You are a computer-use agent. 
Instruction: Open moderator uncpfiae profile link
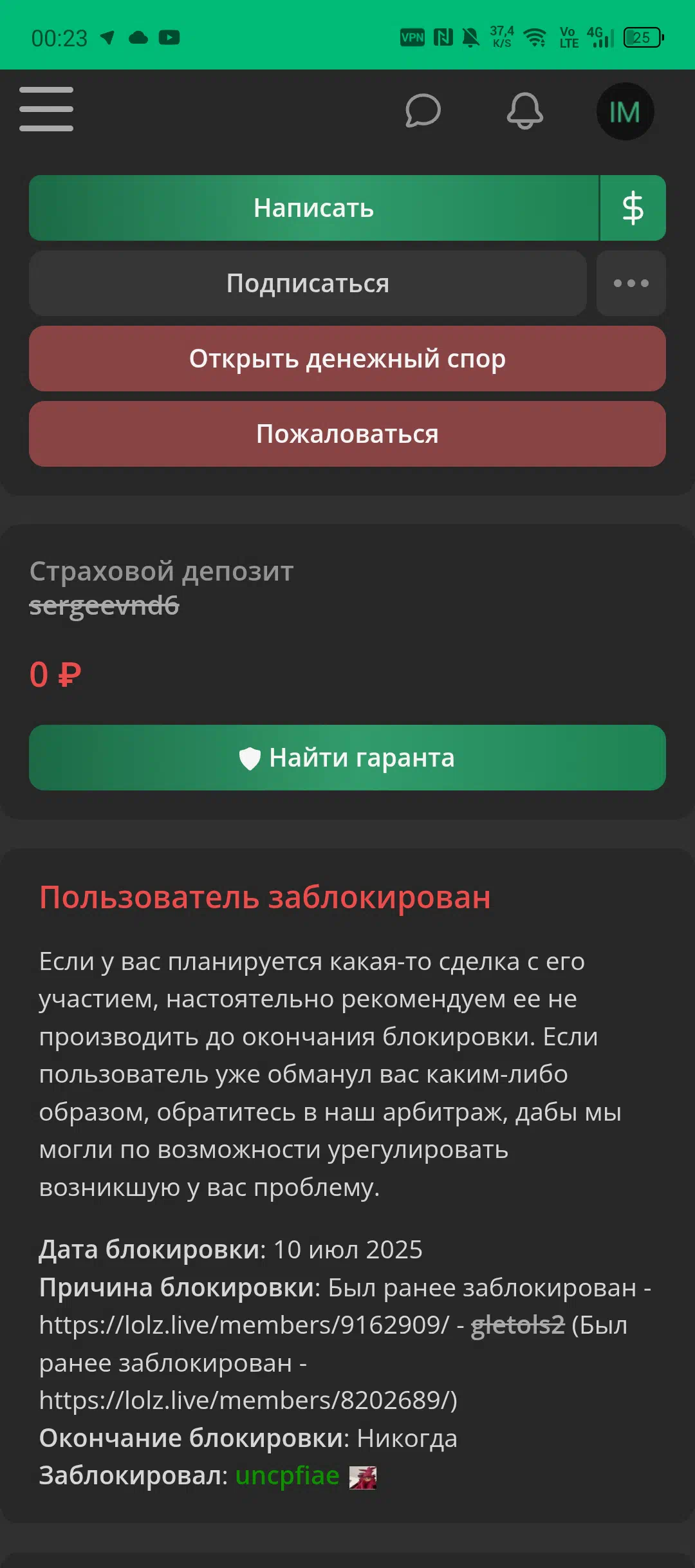[287, 1475]
